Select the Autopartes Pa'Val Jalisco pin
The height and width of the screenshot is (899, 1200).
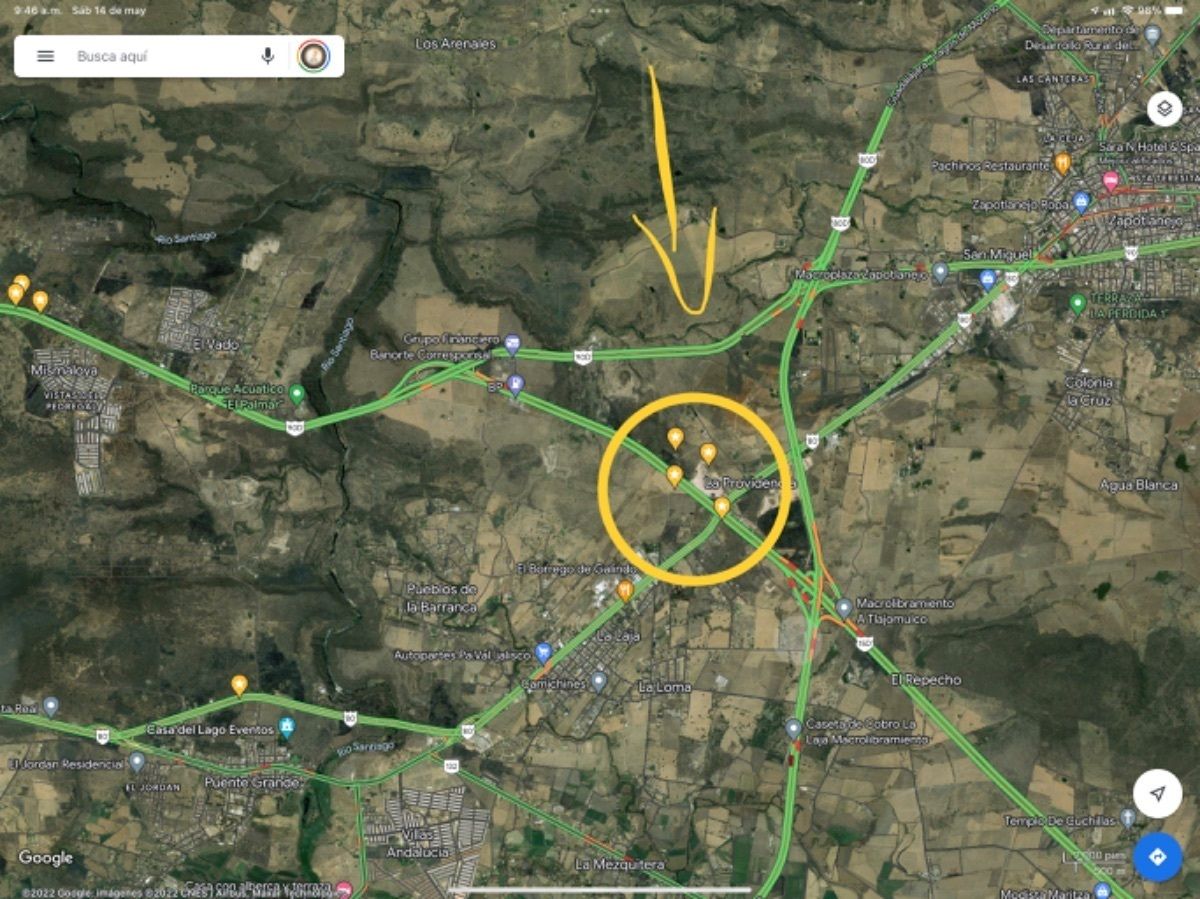point(543,653)
